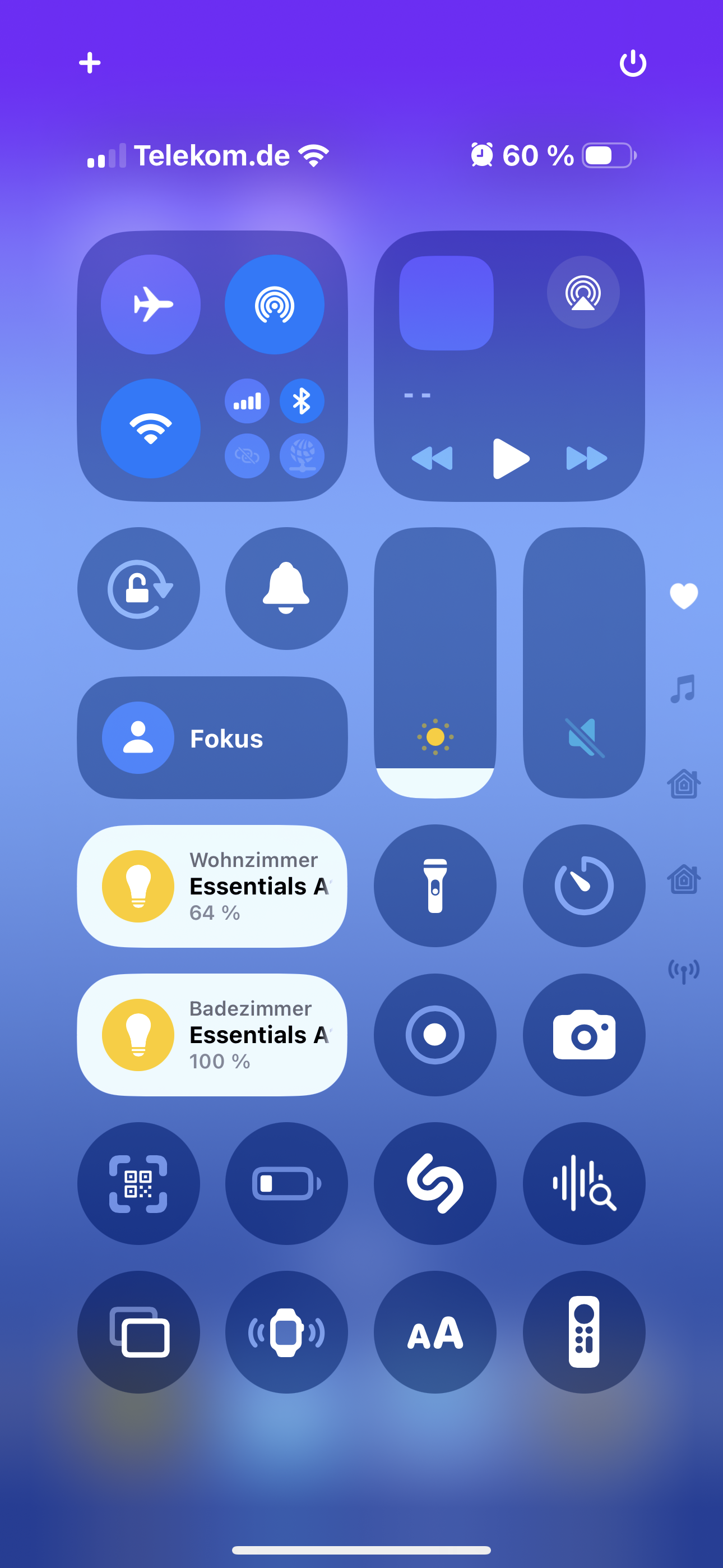
Task: Add a control with the plus icon
Action: [90, 63]
